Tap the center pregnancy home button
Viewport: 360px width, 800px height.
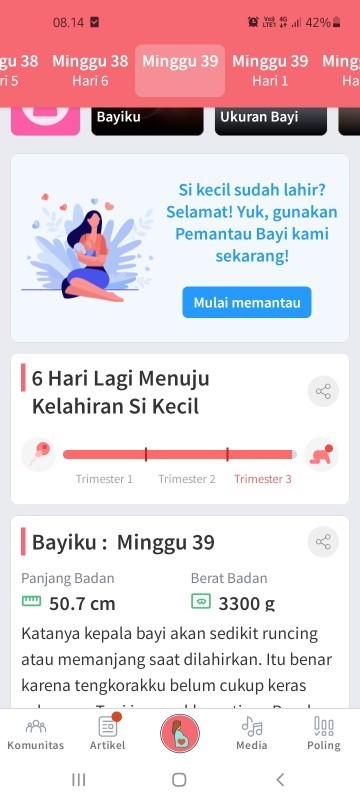(x=179, y=734)
